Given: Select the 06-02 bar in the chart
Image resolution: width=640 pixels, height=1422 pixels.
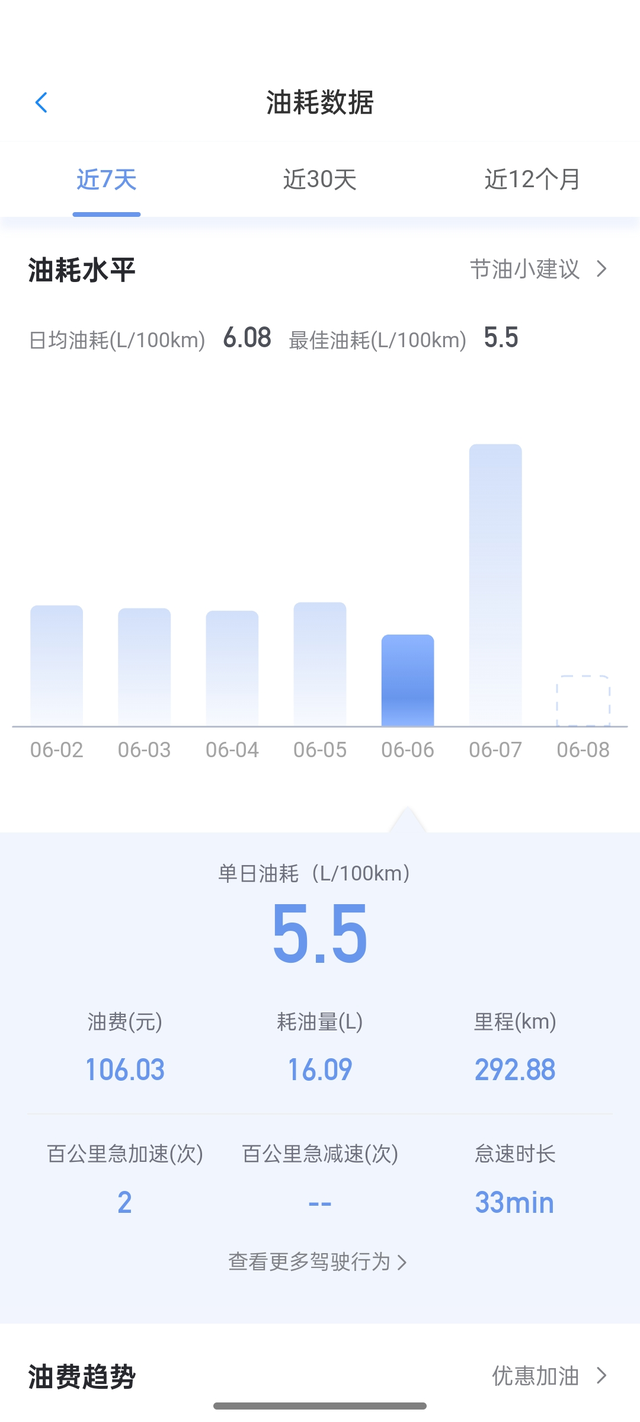Looking at the screenshot, I should coord(57,665).
